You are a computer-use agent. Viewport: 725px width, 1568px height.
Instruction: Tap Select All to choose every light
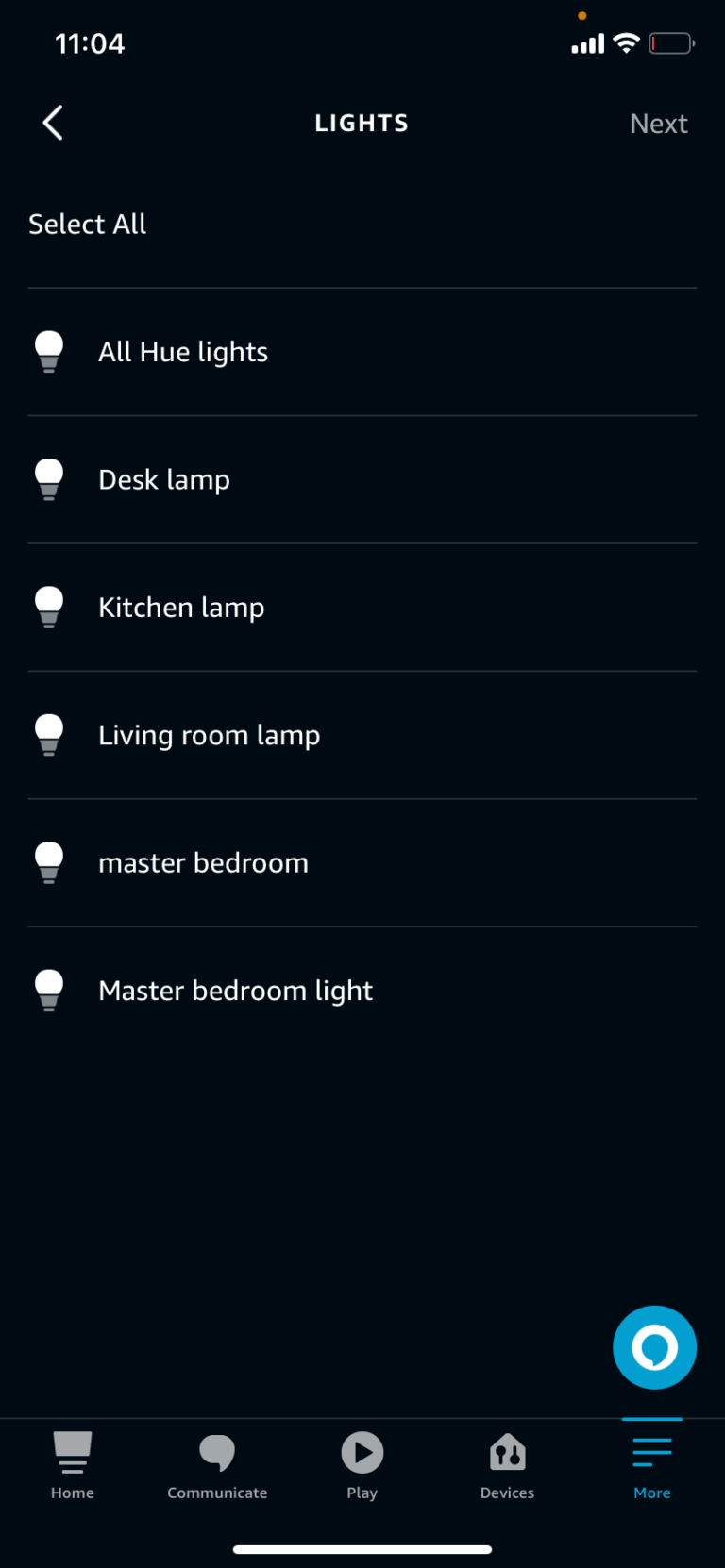[x=87, y=224]
